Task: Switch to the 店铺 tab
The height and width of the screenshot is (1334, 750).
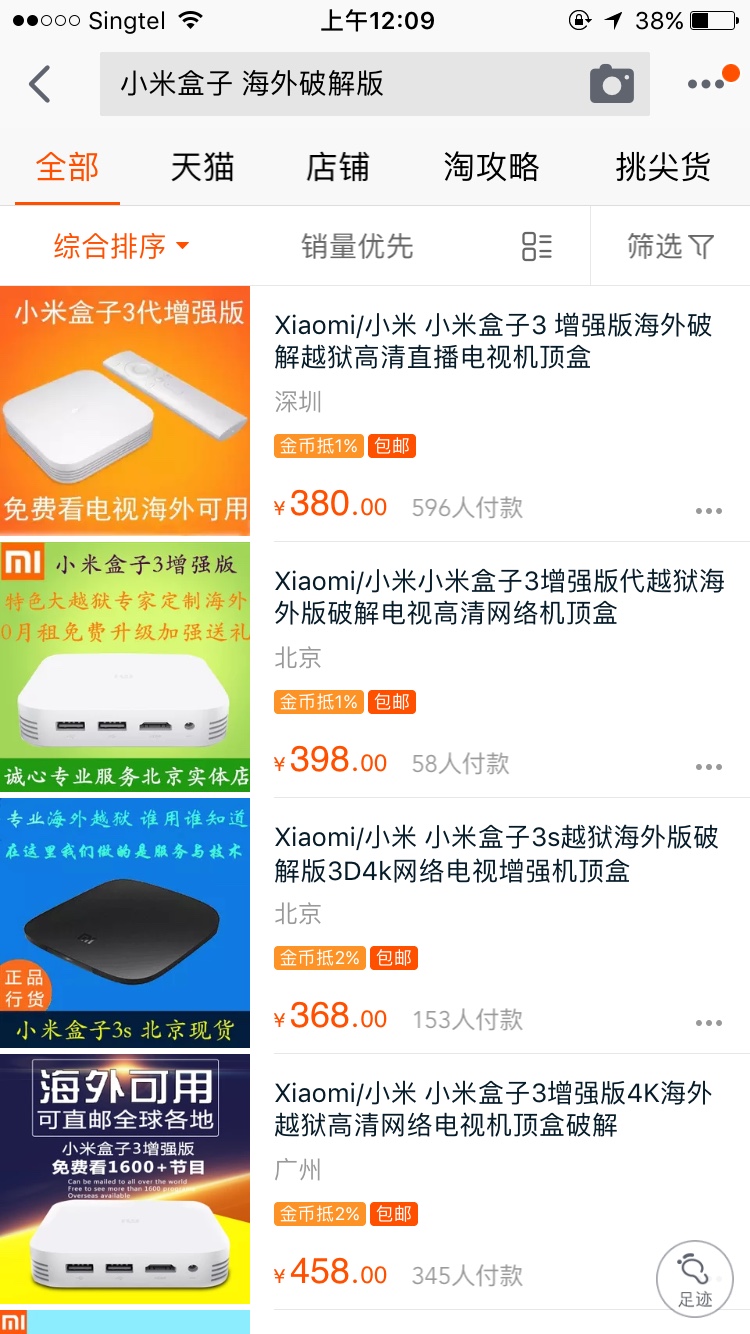Action: [337, 167]
